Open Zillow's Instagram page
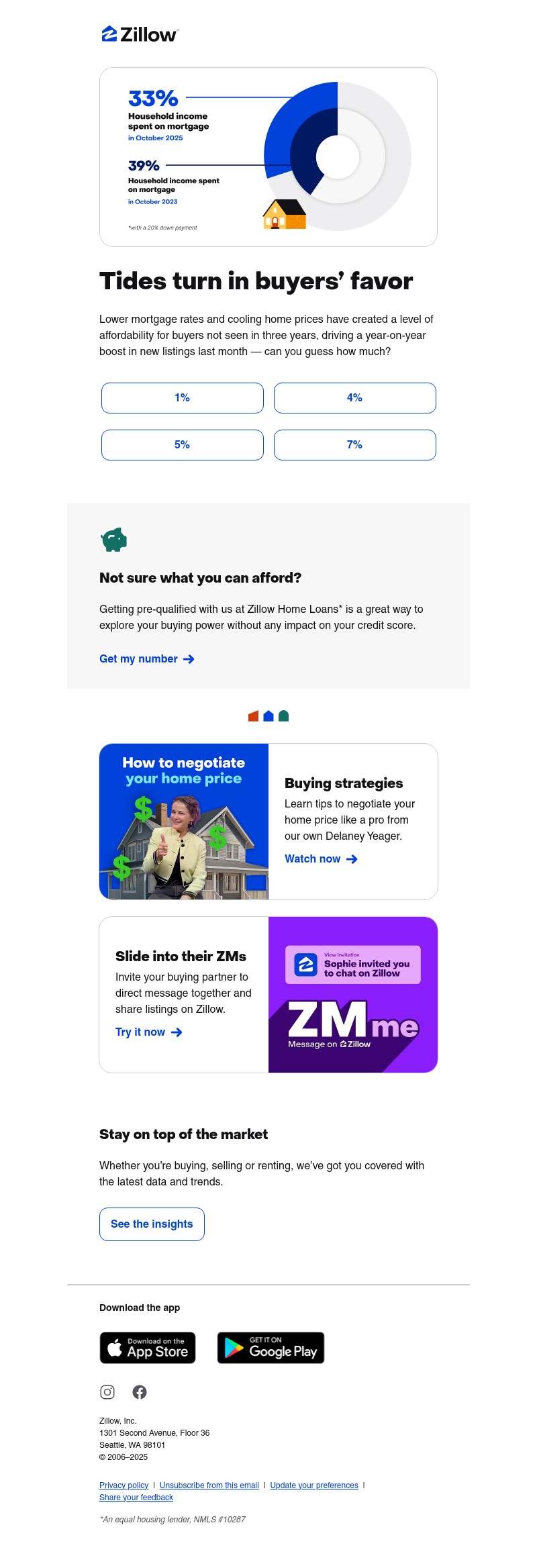 coord(107,1392)
